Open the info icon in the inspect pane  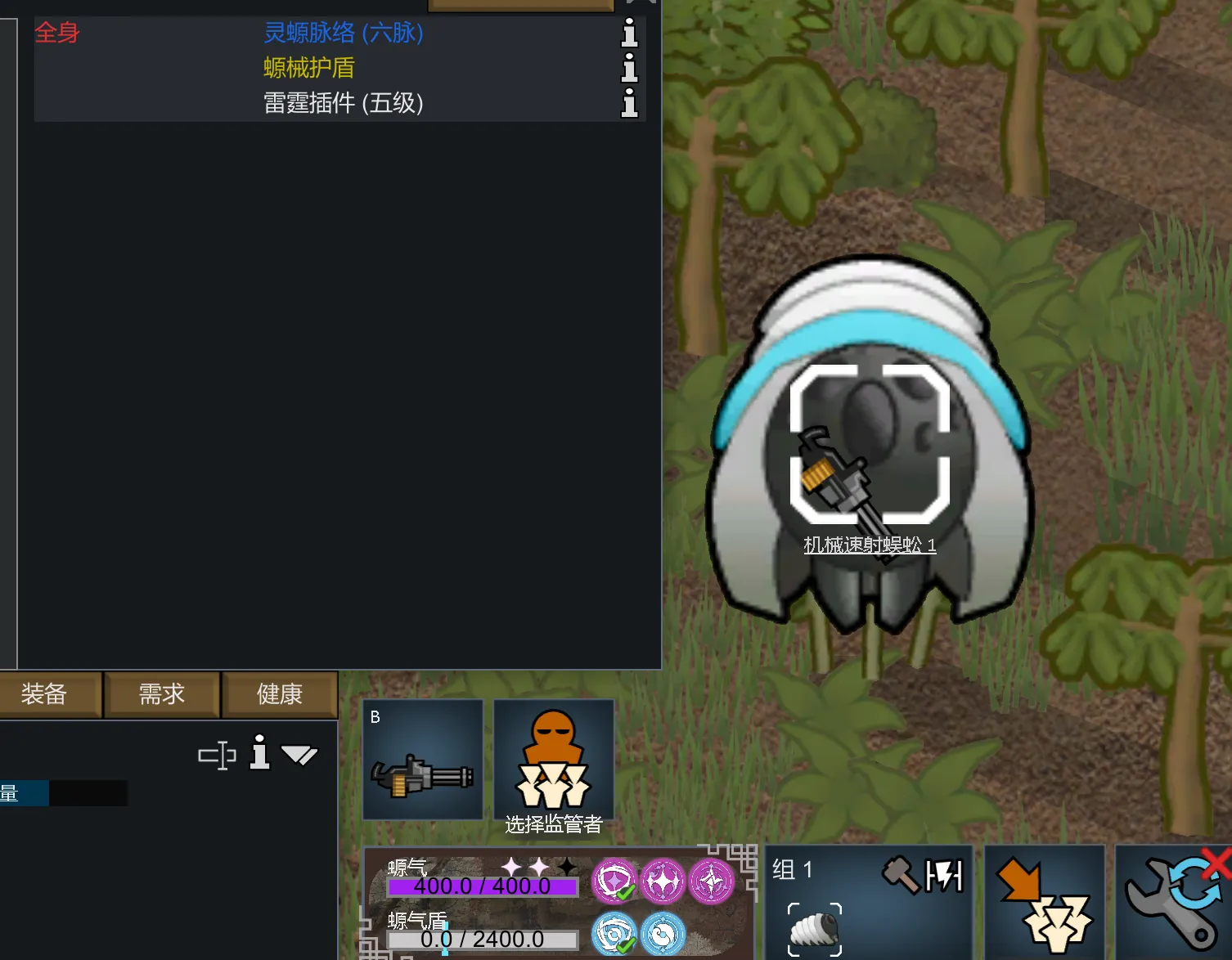tap(259, 753)
